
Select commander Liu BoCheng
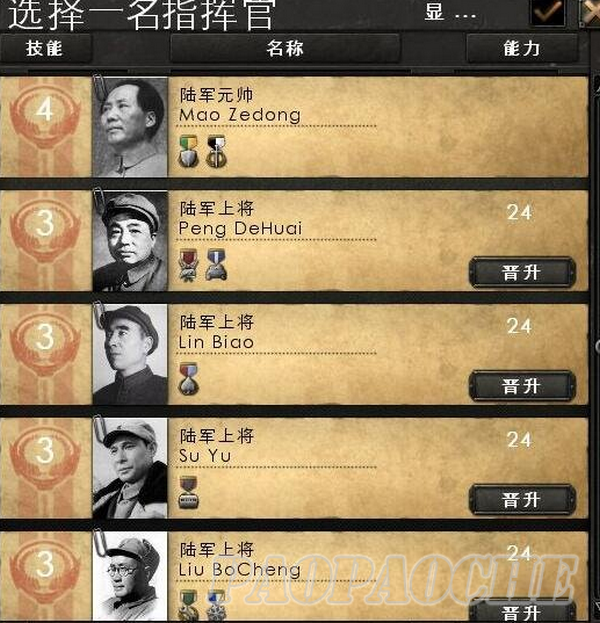240,570
